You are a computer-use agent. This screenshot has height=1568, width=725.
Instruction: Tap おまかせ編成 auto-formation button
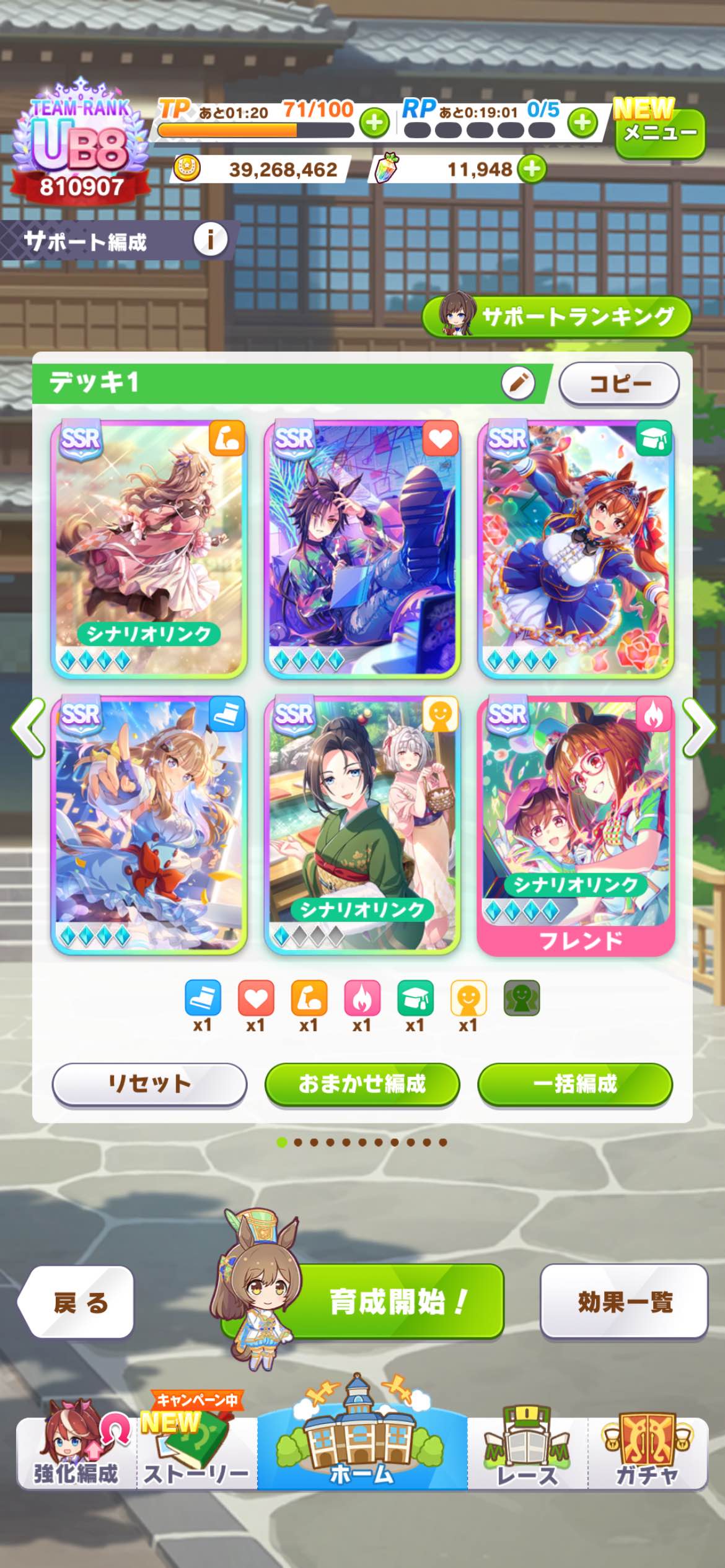[x=362, y=1084]
